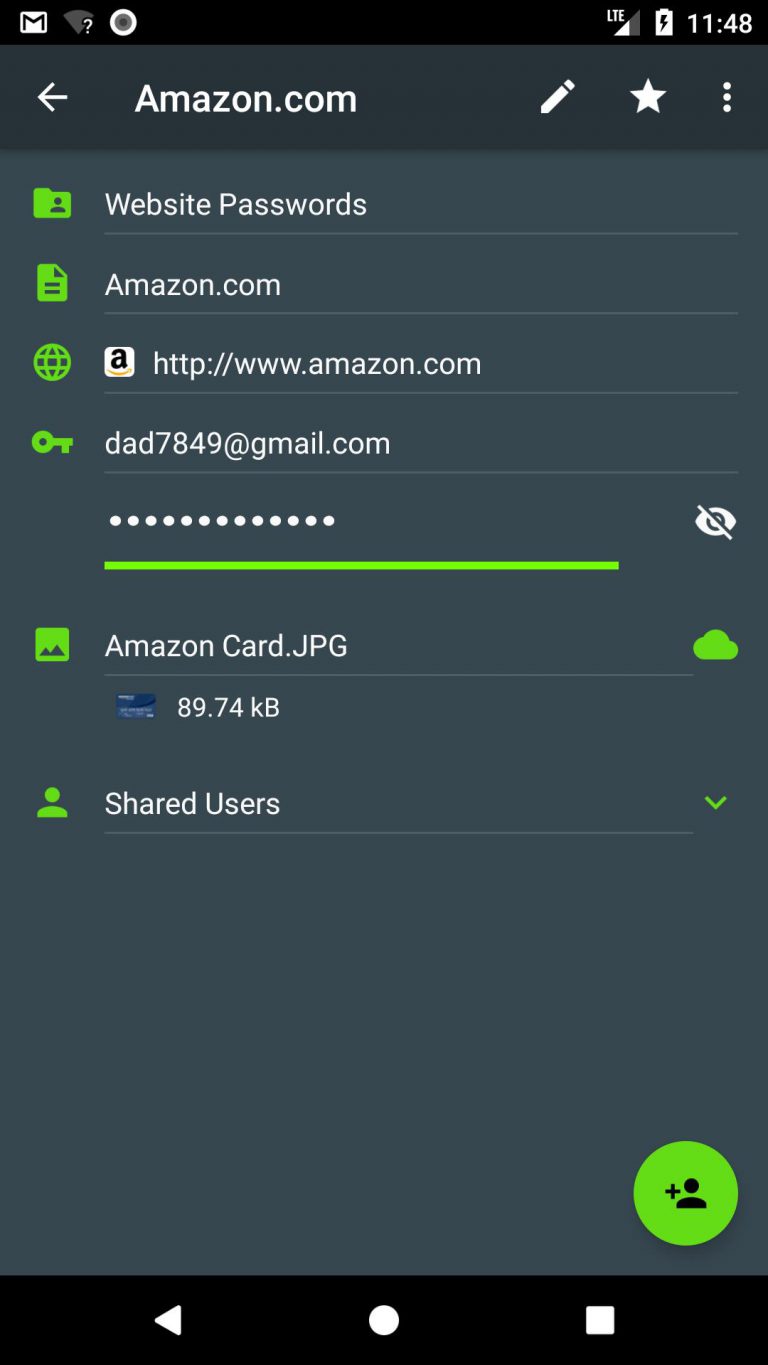Click the key icon beside the login field
This screenshot has width=768, height=1365.
(x=51, y=442)
